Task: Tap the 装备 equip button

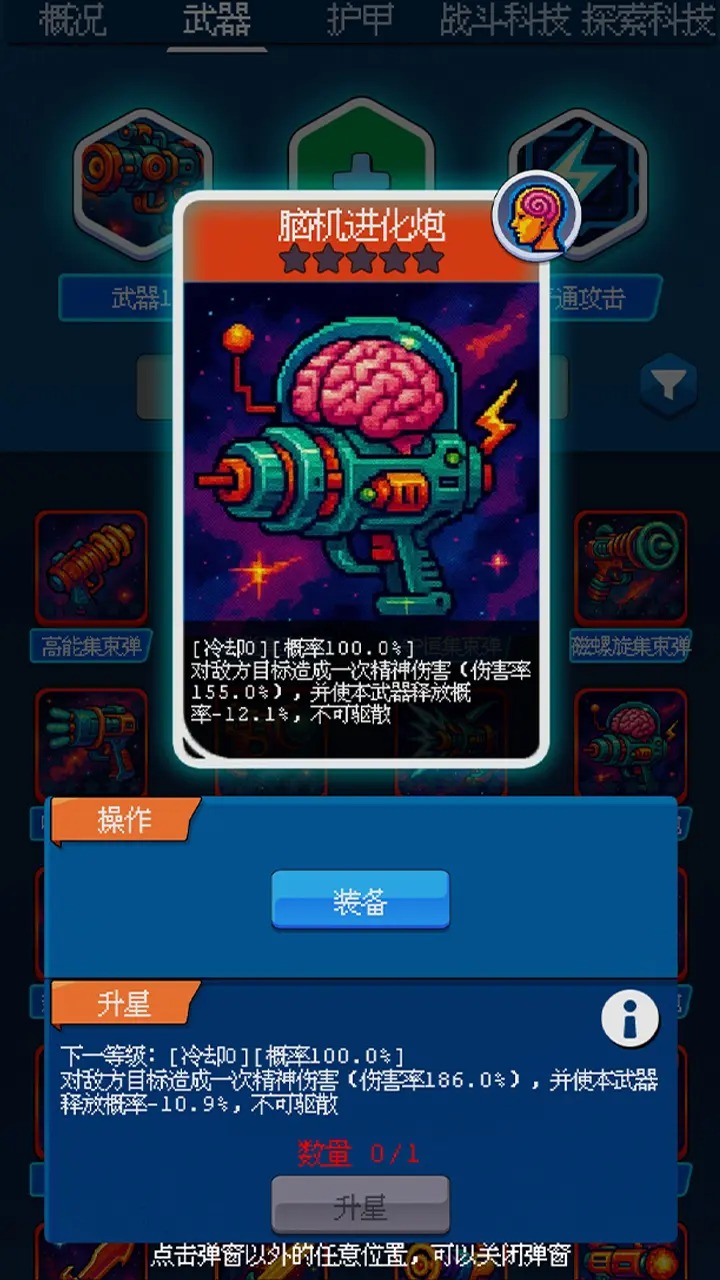Action: click(x=360, y=901)
